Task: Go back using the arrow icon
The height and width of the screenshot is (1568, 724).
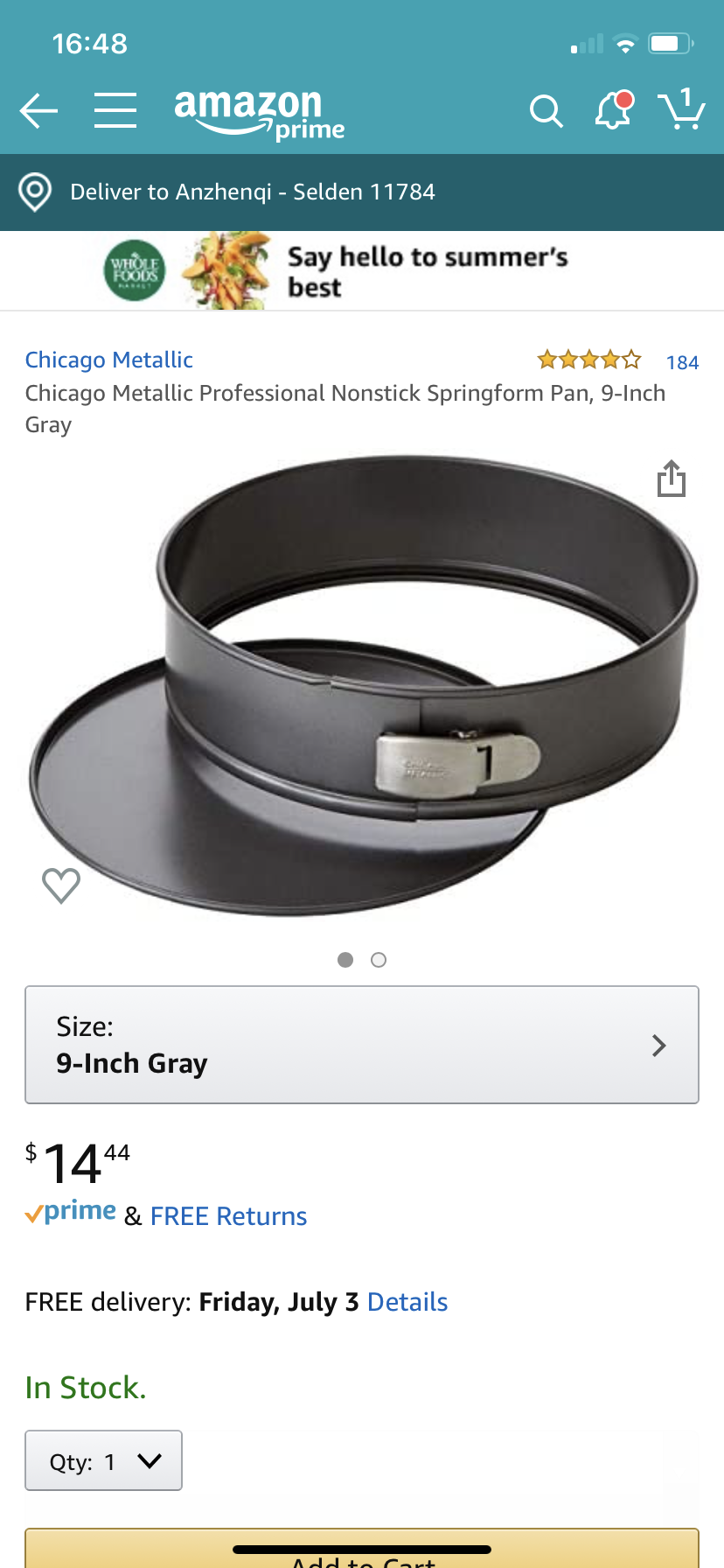Action: (x=38, y=111)
